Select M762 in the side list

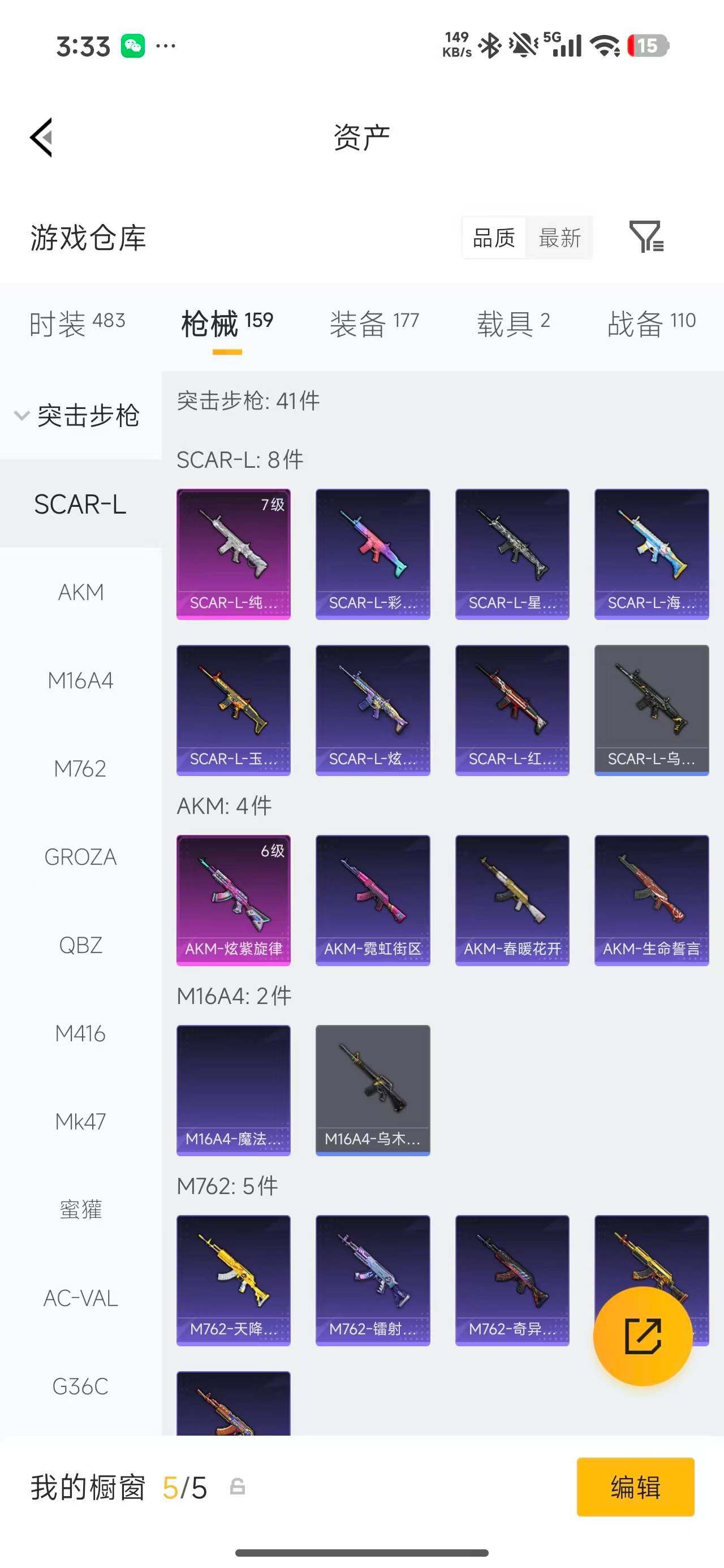click(x=81, y=769)
